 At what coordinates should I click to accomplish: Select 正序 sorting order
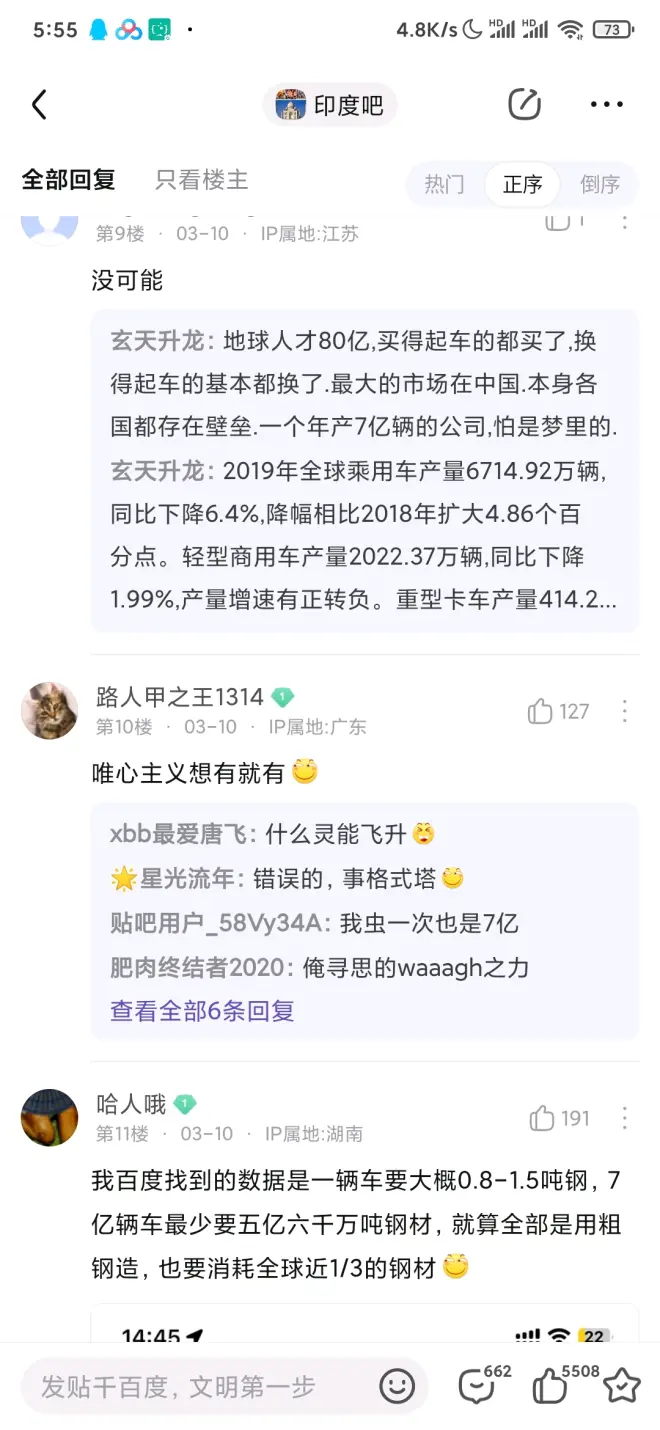click(x=522, y=184)
